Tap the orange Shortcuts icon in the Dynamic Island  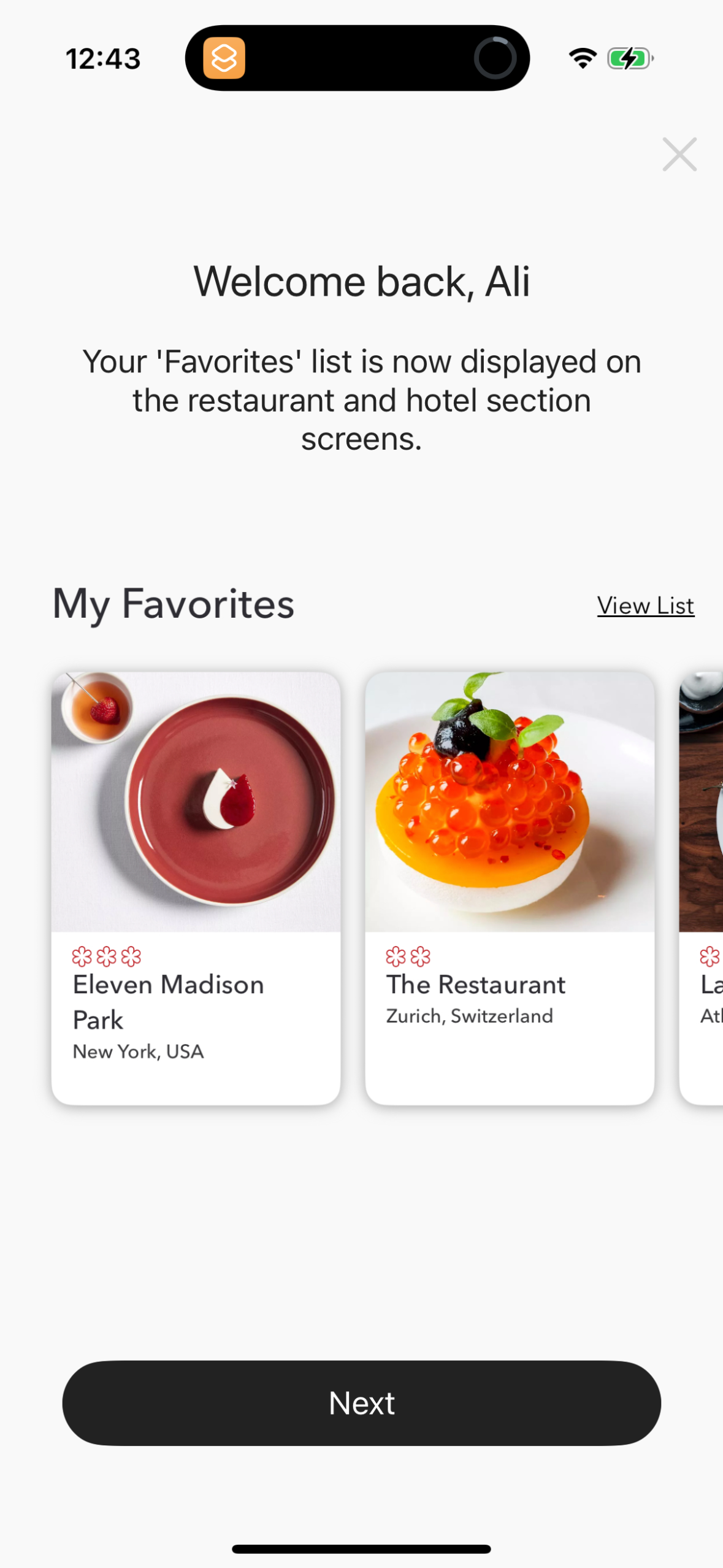point(223,58)
